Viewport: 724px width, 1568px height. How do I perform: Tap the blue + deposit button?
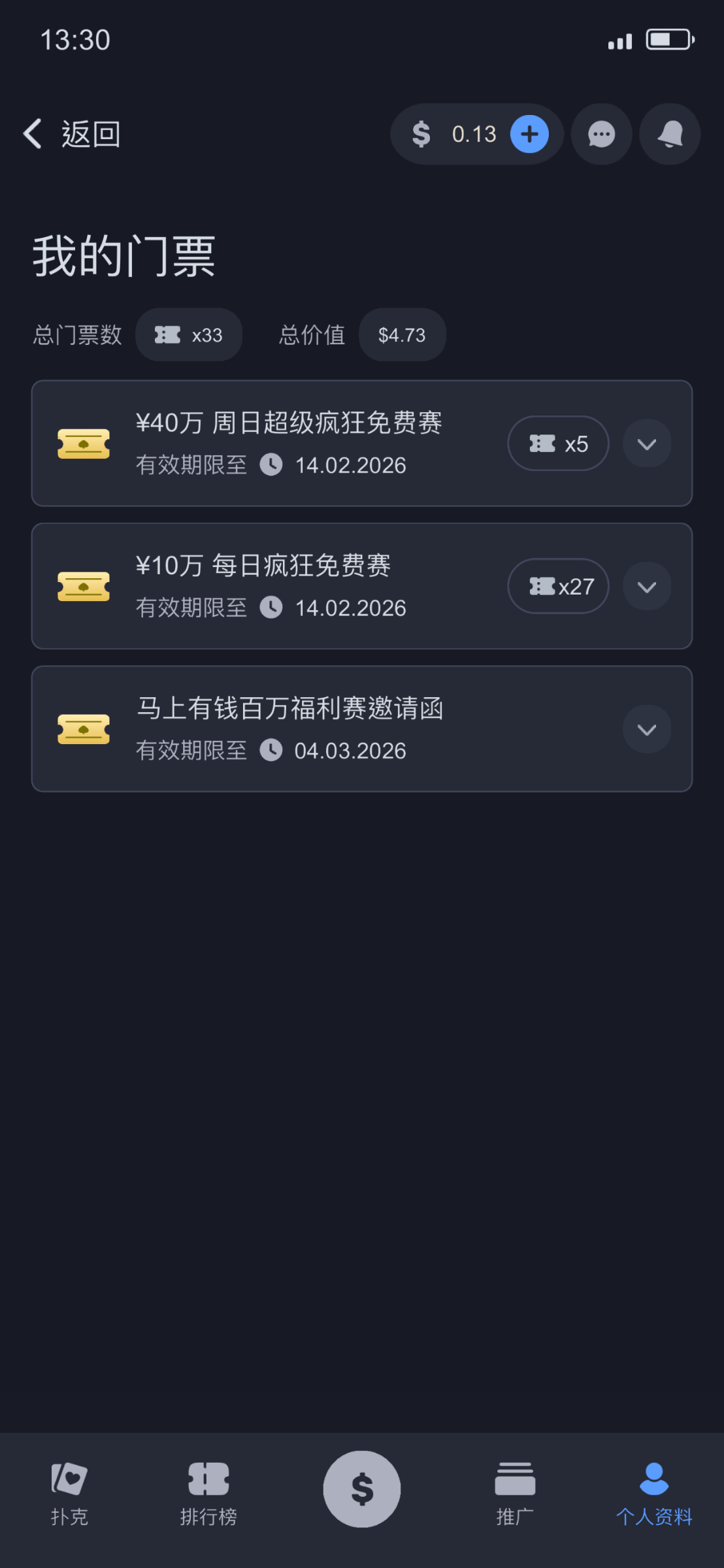click(x=529, y=133)
